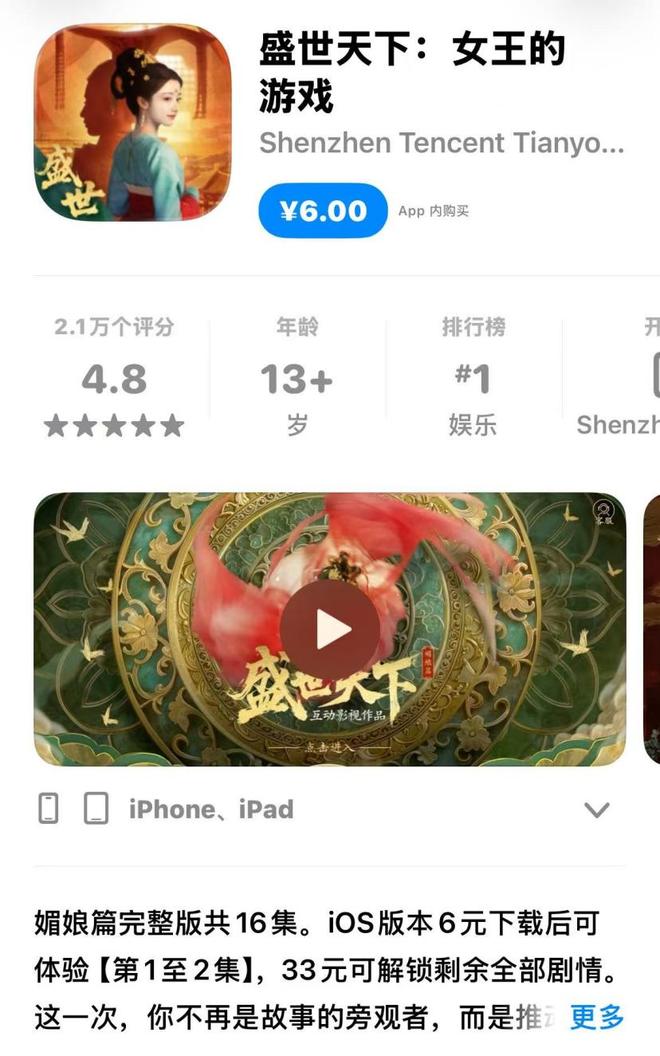Expand the iPhone、iPad compatibility row
660x1056 pixels.
coord(596,810)
